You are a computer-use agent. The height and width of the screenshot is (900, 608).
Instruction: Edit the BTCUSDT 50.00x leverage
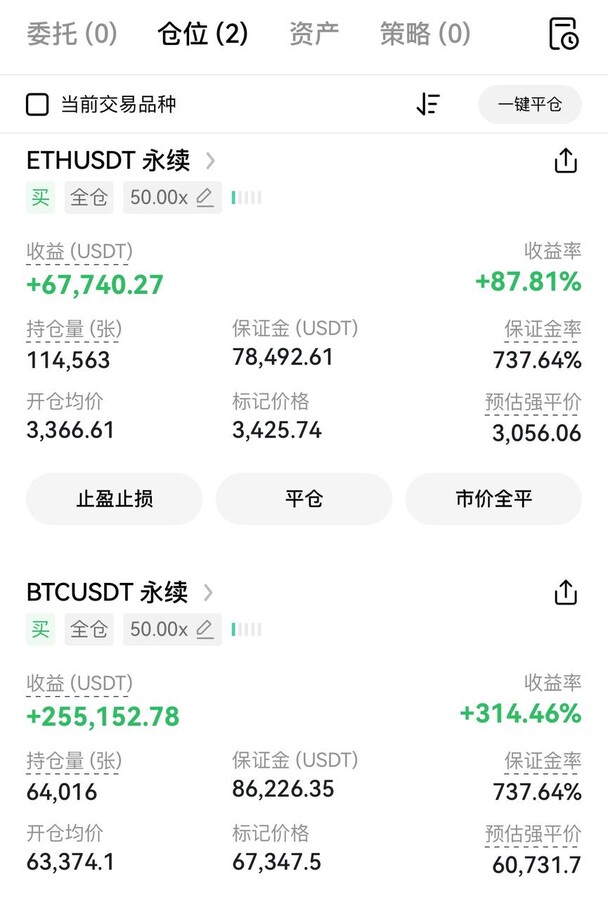pos(172,630)
